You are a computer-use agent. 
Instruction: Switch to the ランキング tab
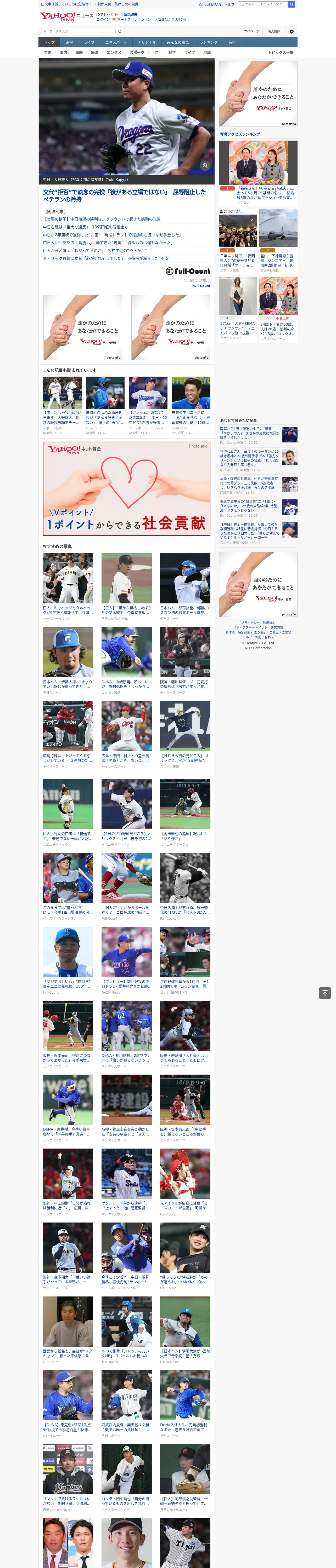(209, 43)
